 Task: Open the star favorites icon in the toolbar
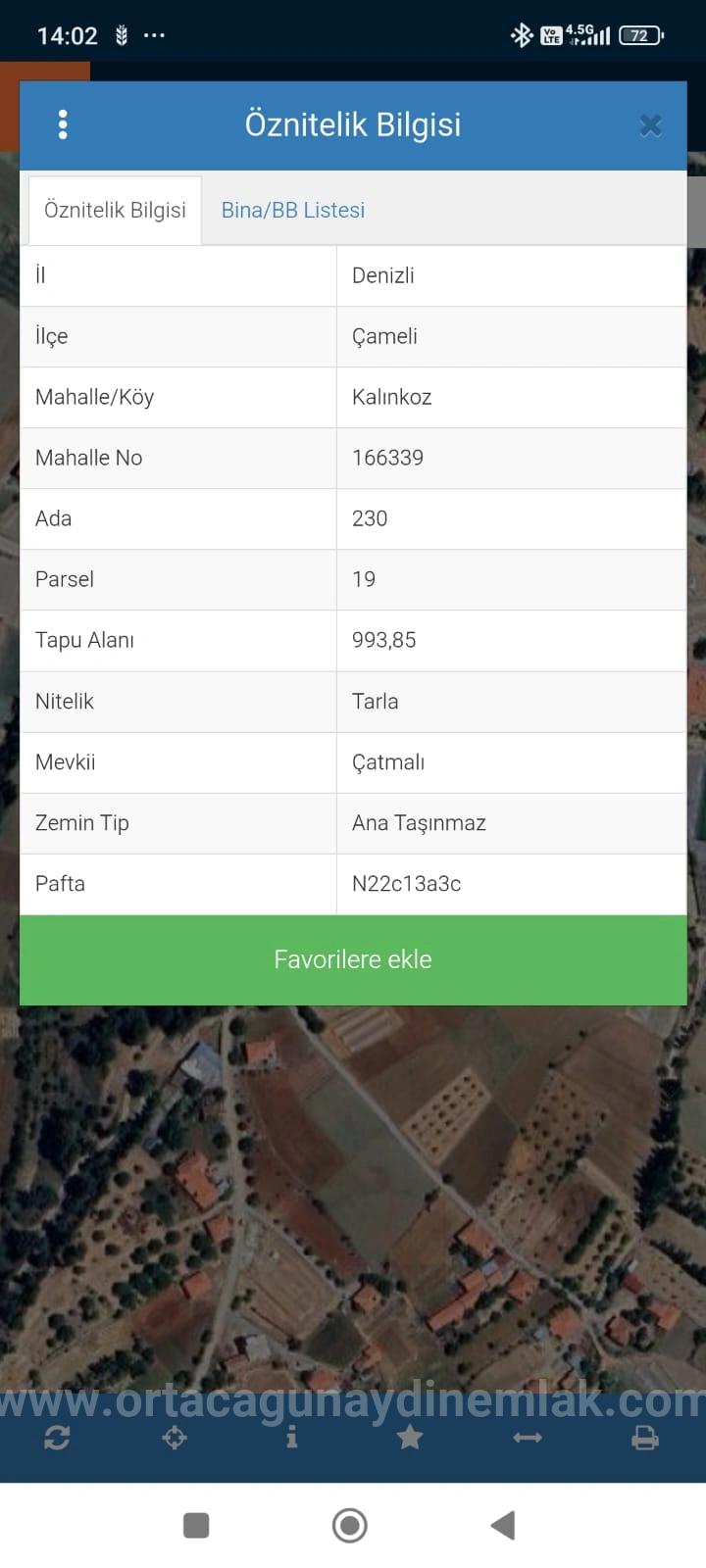[x=410, y=1438]
